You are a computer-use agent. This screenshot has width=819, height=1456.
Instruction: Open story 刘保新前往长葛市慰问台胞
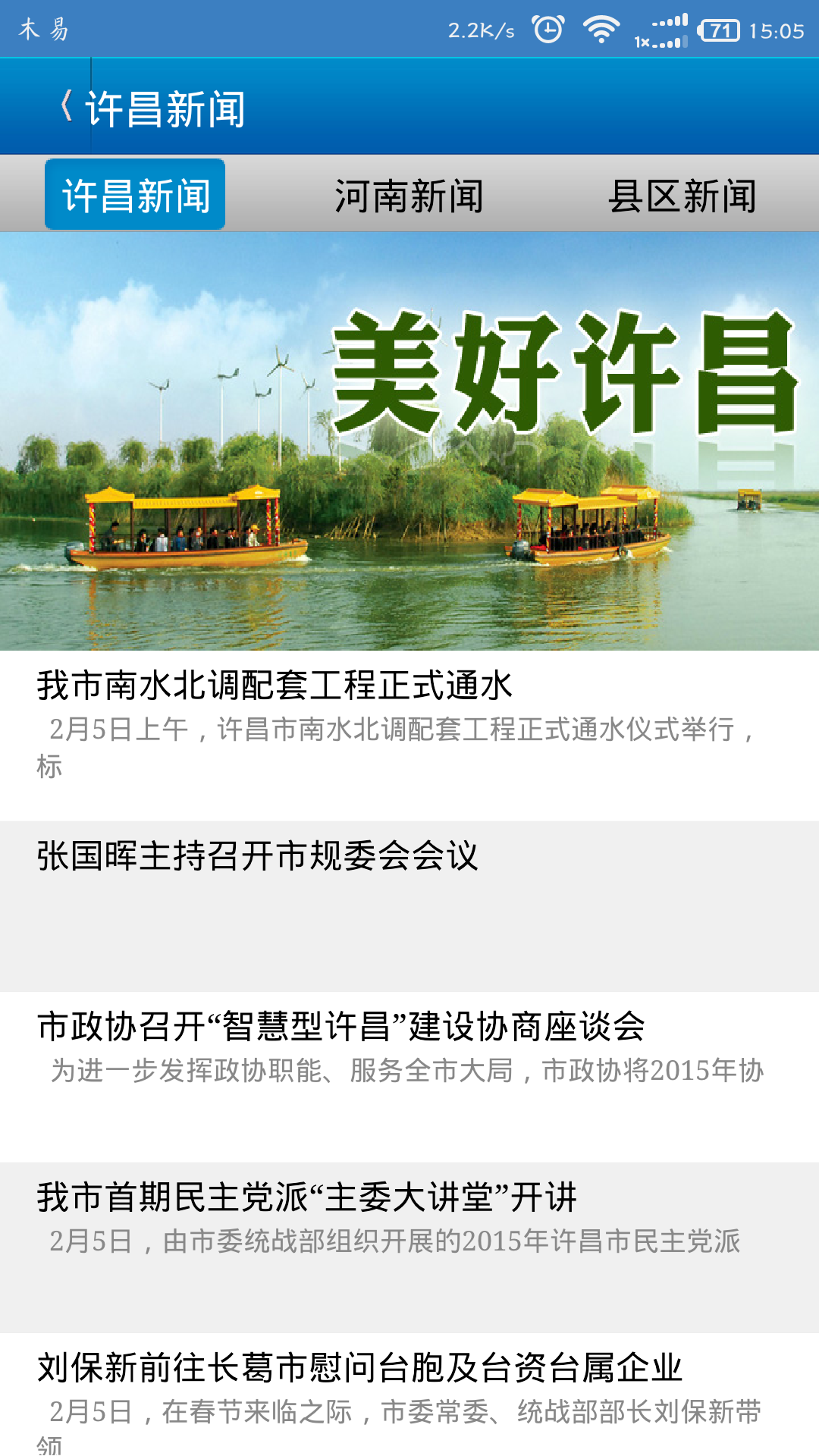click(409, 1395)
